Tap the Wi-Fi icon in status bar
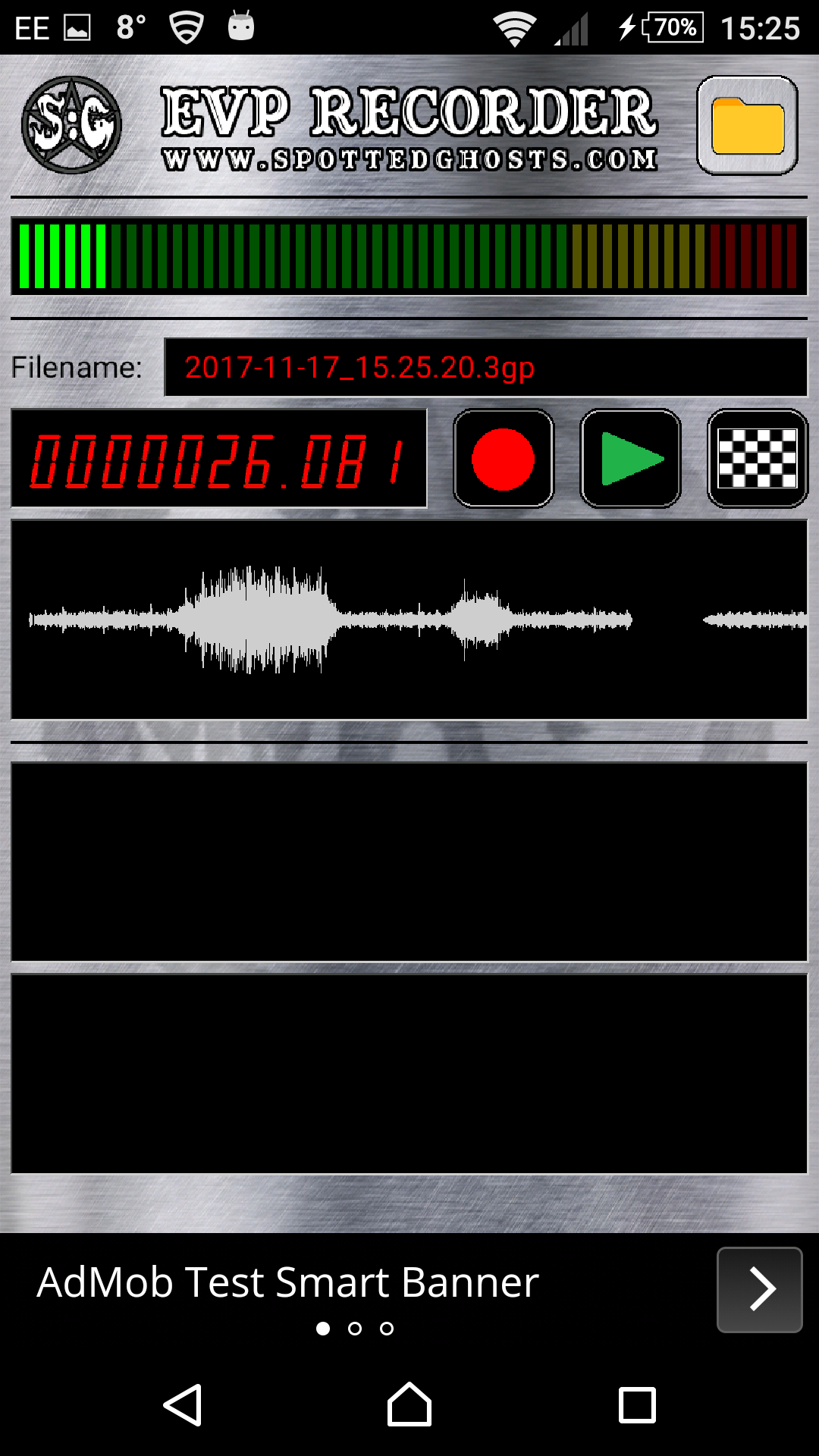 point(513,29)
